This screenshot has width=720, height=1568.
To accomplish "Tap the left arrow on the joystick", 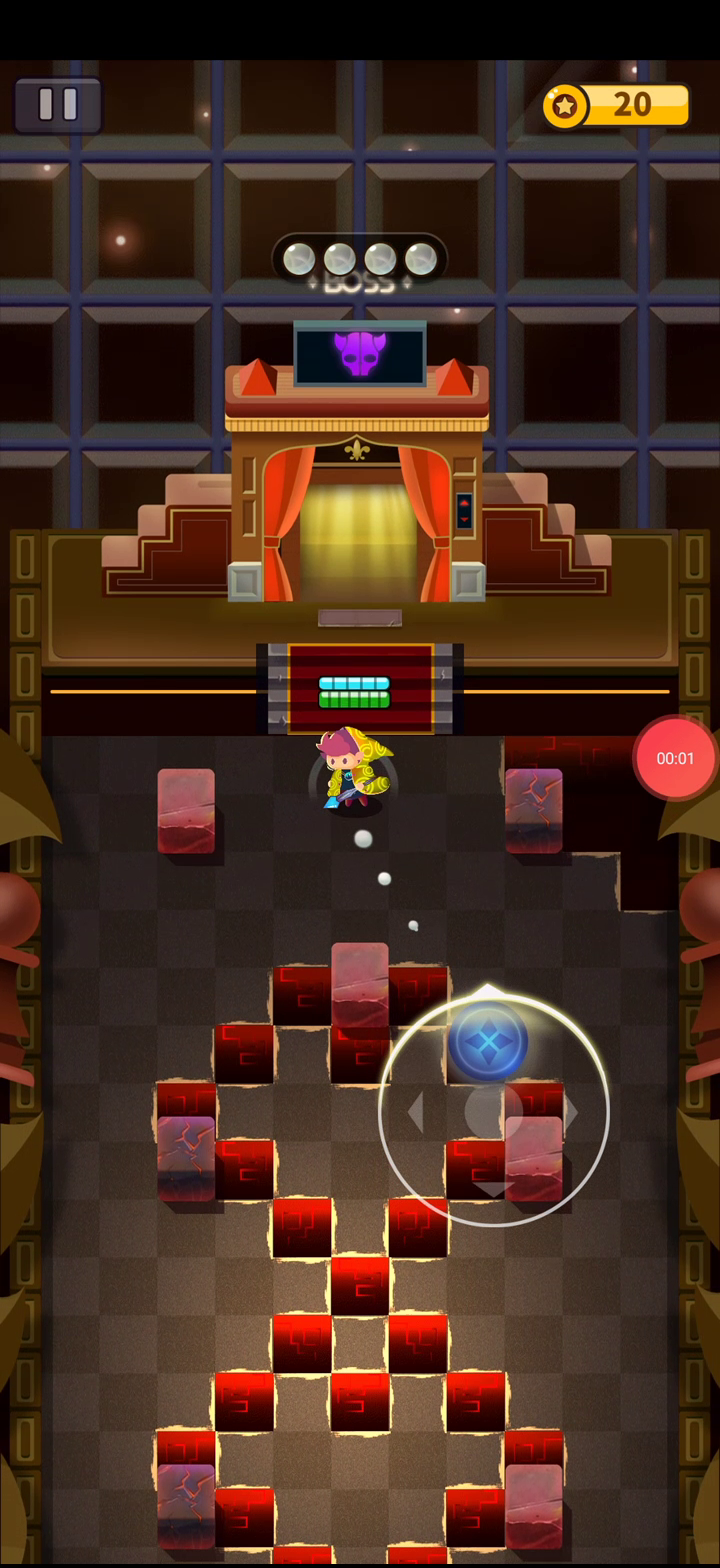I will click(x=415, y=1112).
